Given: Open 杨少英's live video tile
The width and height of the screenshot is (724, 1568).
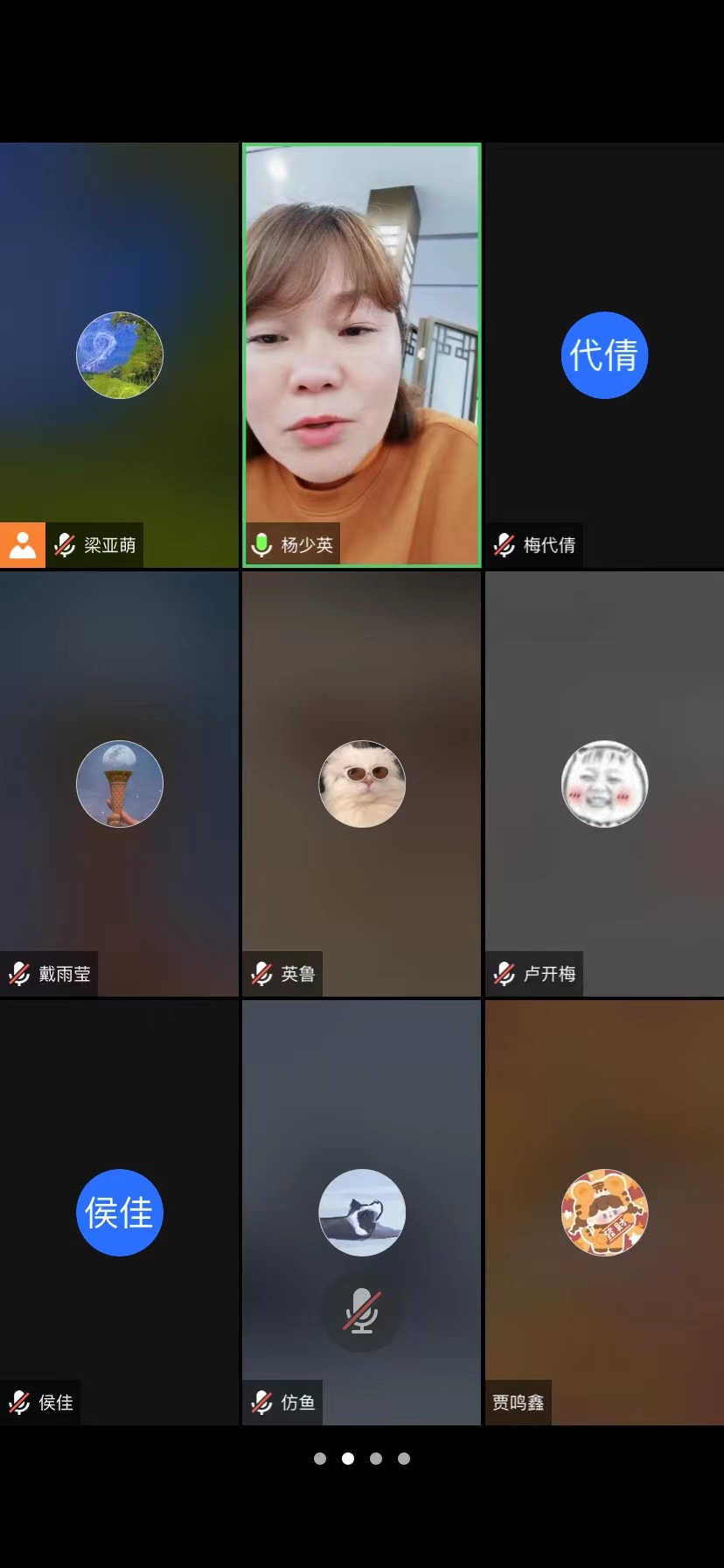Looking at the screenshot, I should 362,354.
